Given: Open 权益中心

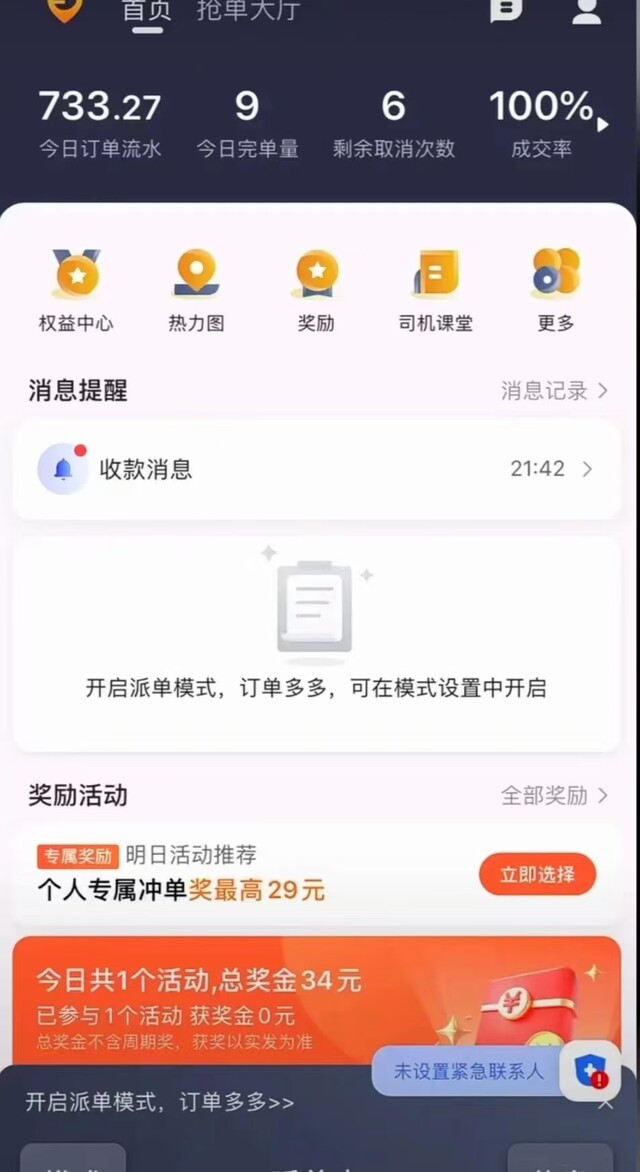Looking at the screenshot, I should (x=76, y=291).
